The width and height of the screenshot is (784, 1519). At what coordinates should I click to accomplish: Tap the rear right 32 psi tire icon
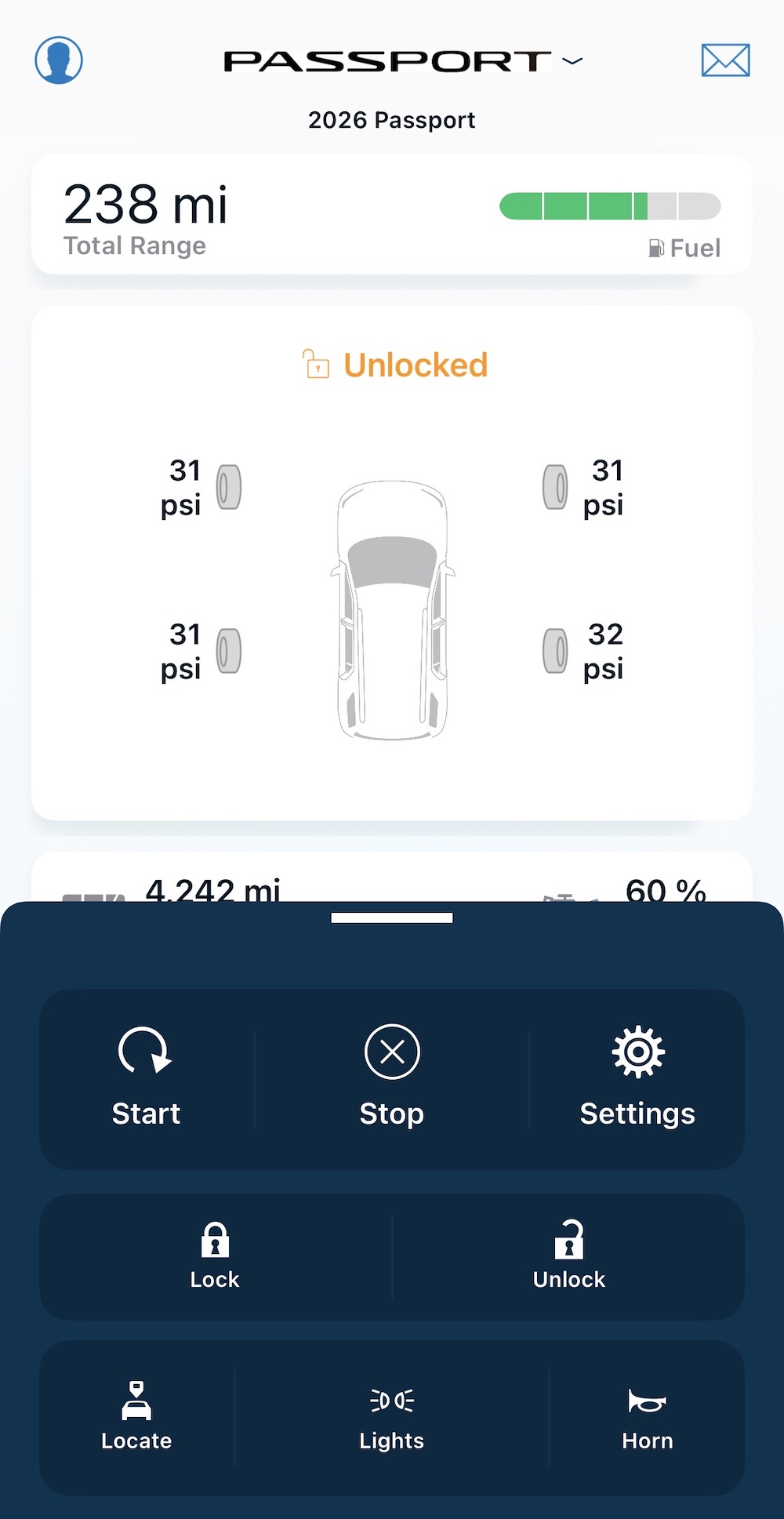(555, 652)
